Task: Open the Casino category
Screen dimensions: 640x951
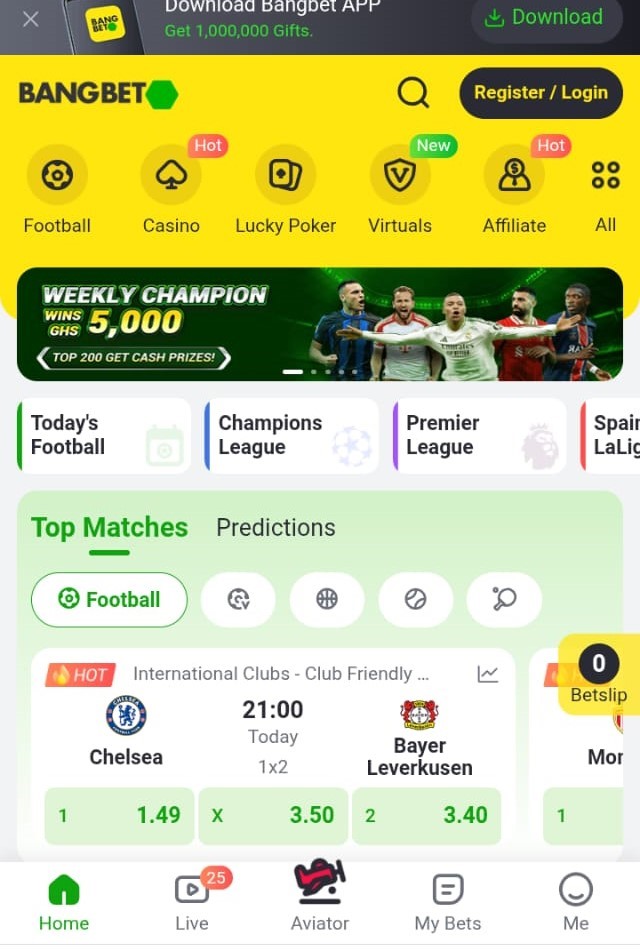Action: [x=171, y=190]
